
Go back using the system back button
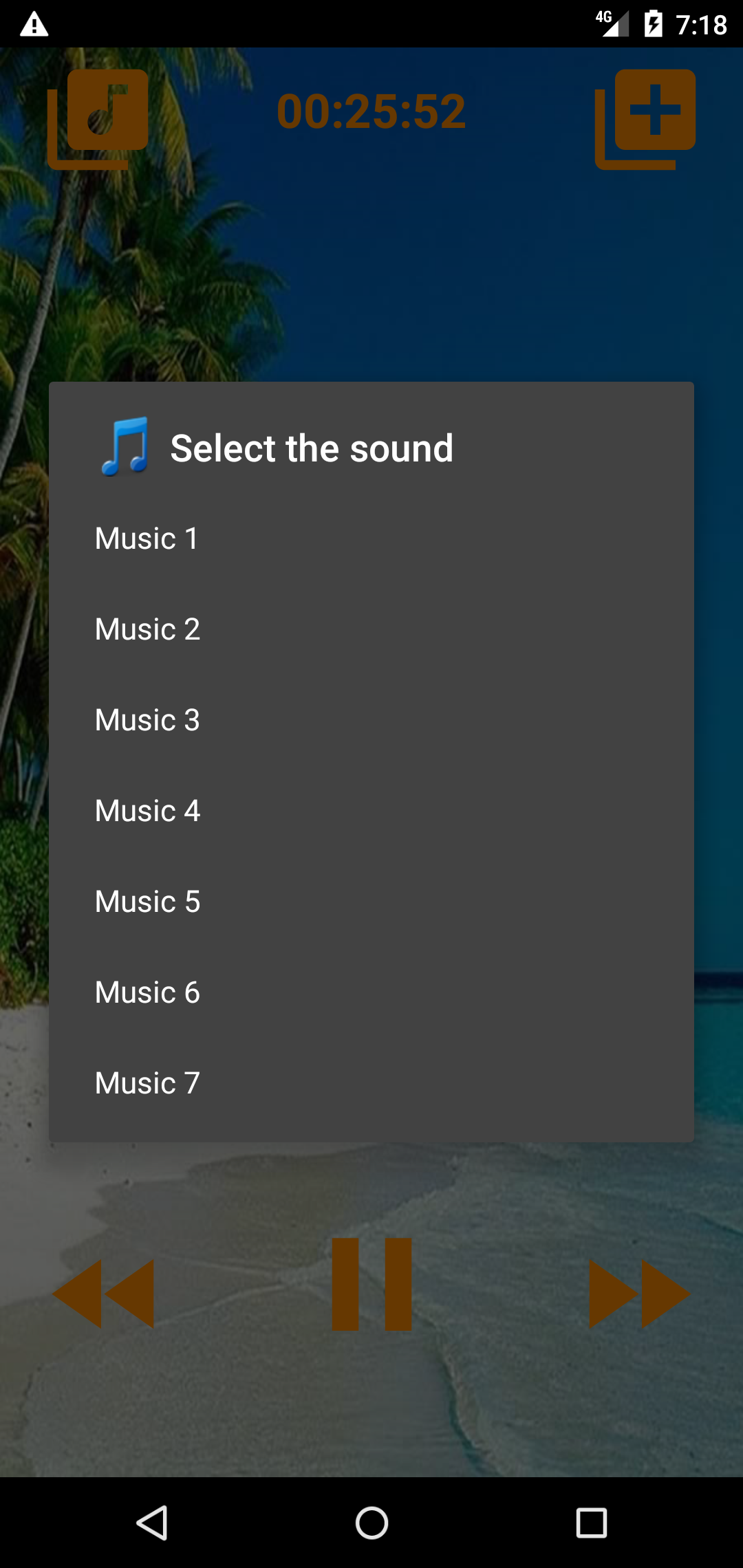click(152, 1523)
